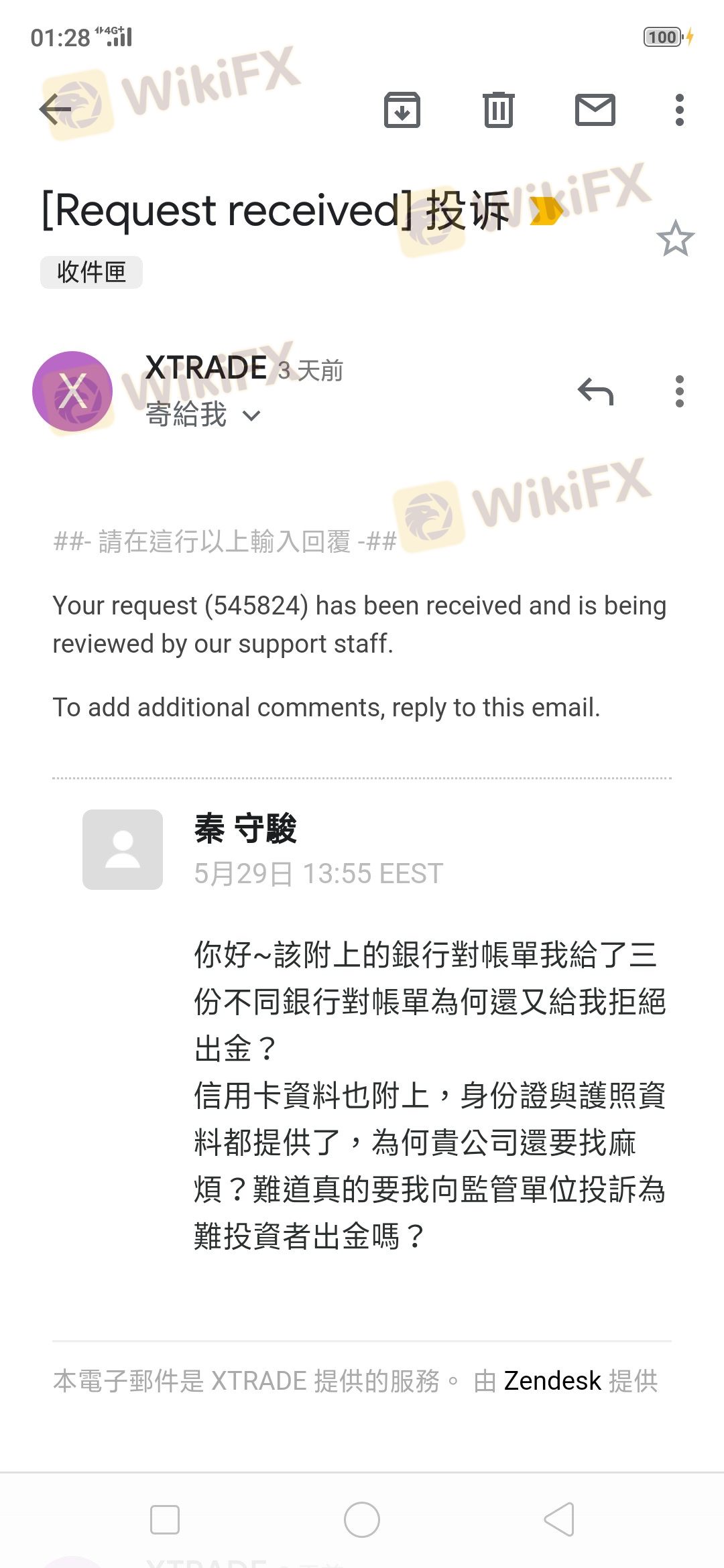Viewport: 724px width, 1568px height.
Task: Tap system home button
Action: (x=362, y=1520)
